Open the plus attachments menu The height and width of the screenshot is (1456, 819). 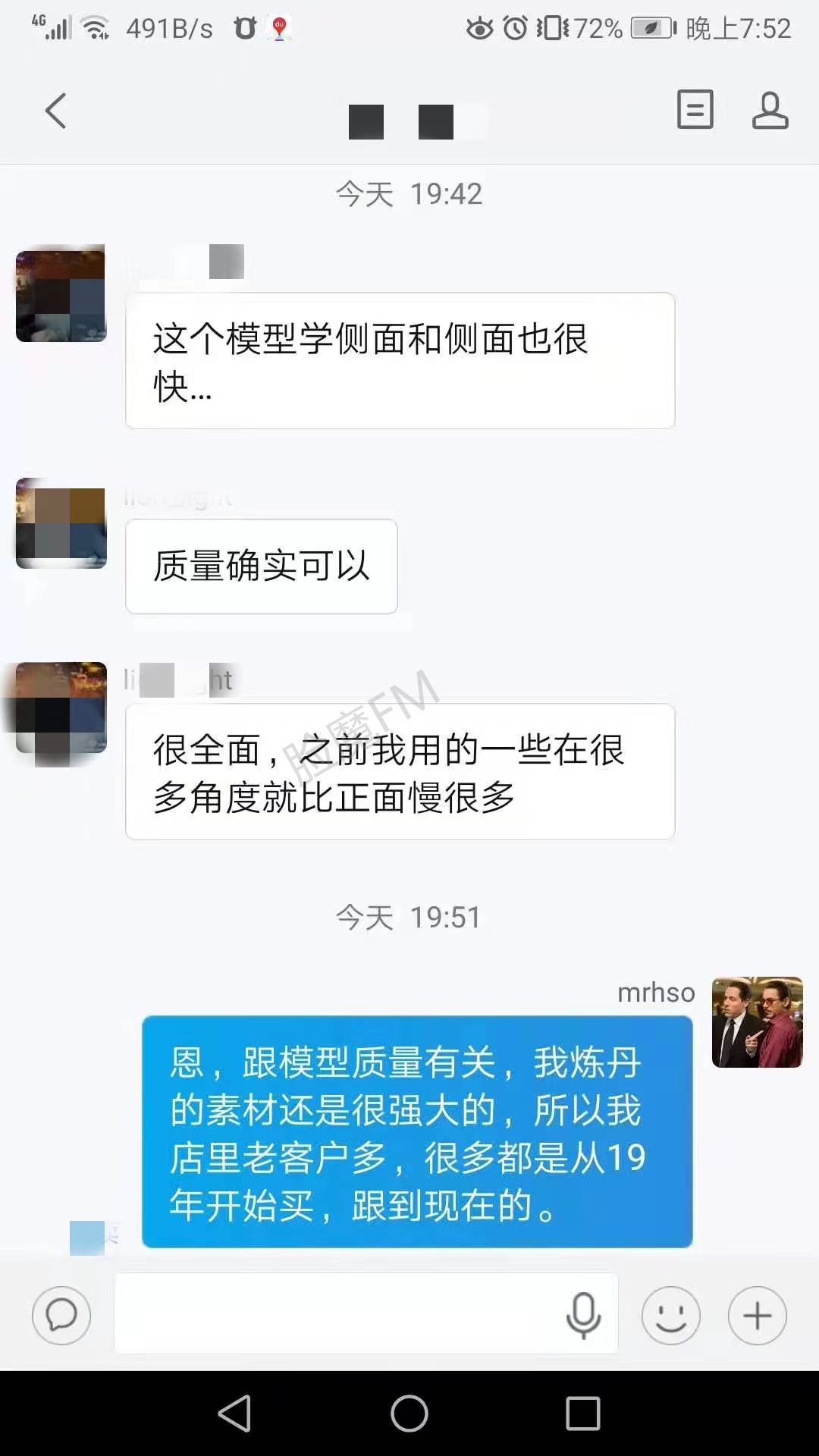click(x=757, y=1315)
